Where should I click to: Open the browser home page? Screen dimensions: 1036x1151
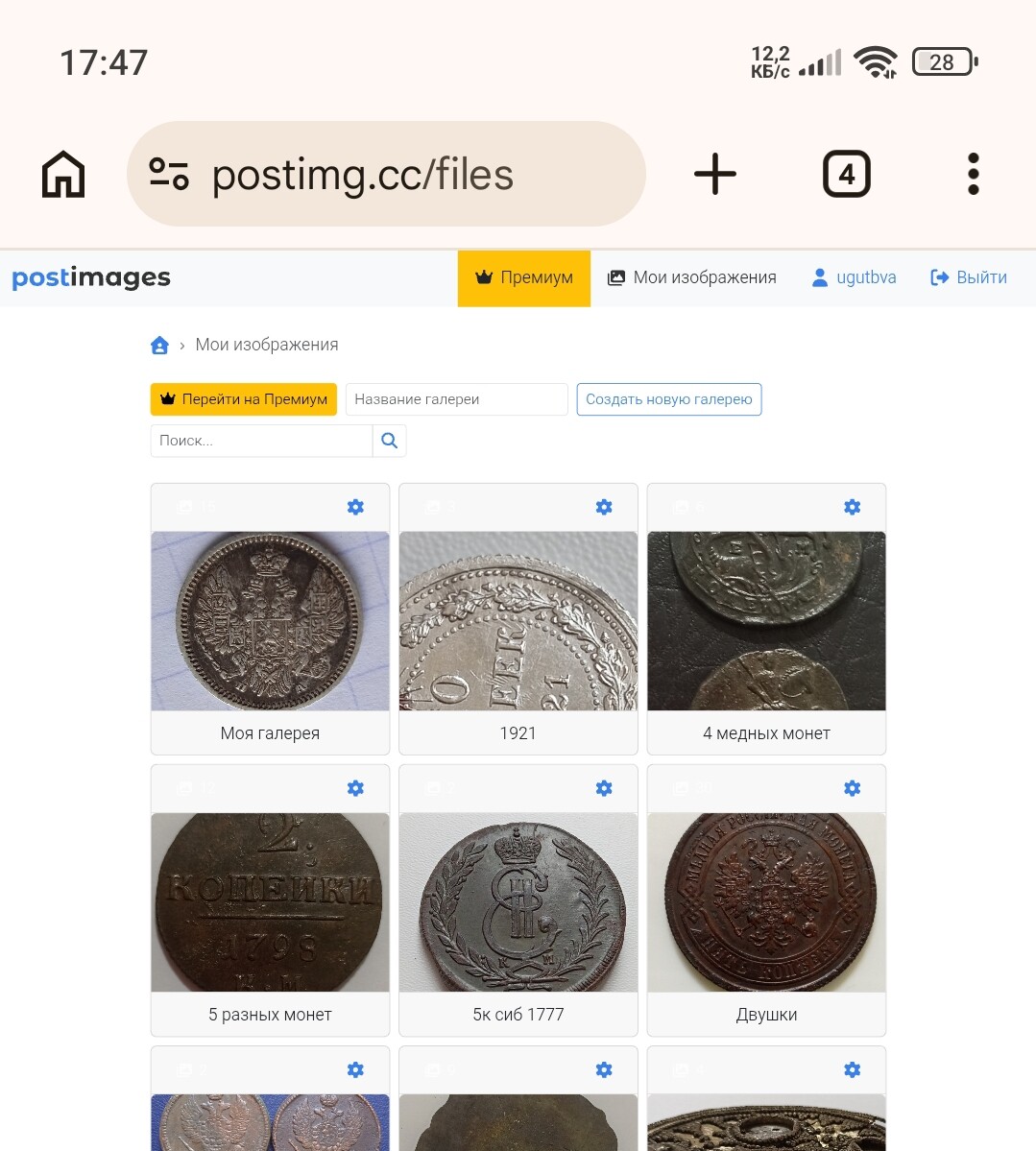(63, 175)
